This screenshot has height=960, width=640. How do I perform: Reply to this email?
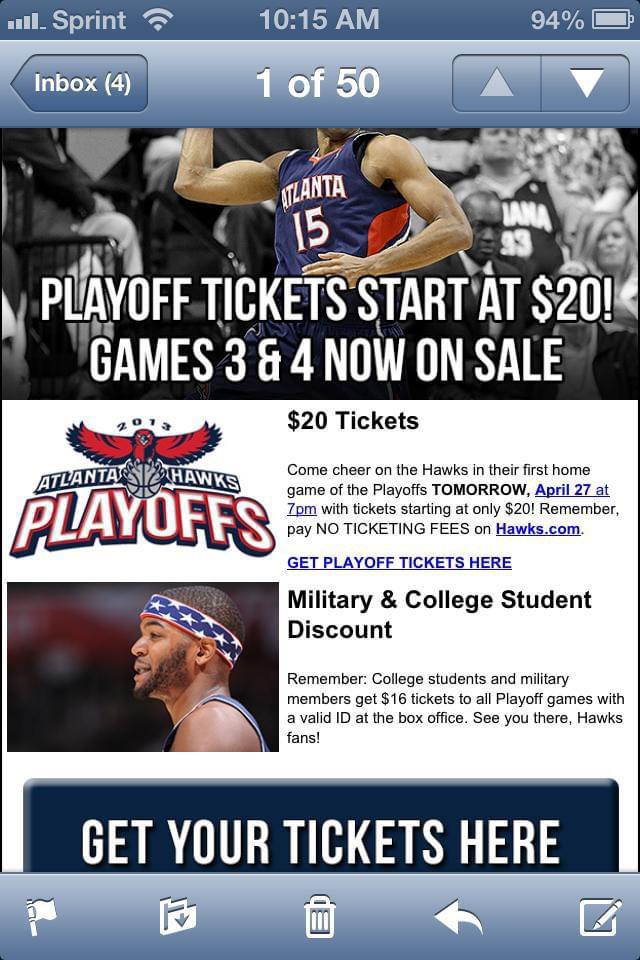point(458,916)
